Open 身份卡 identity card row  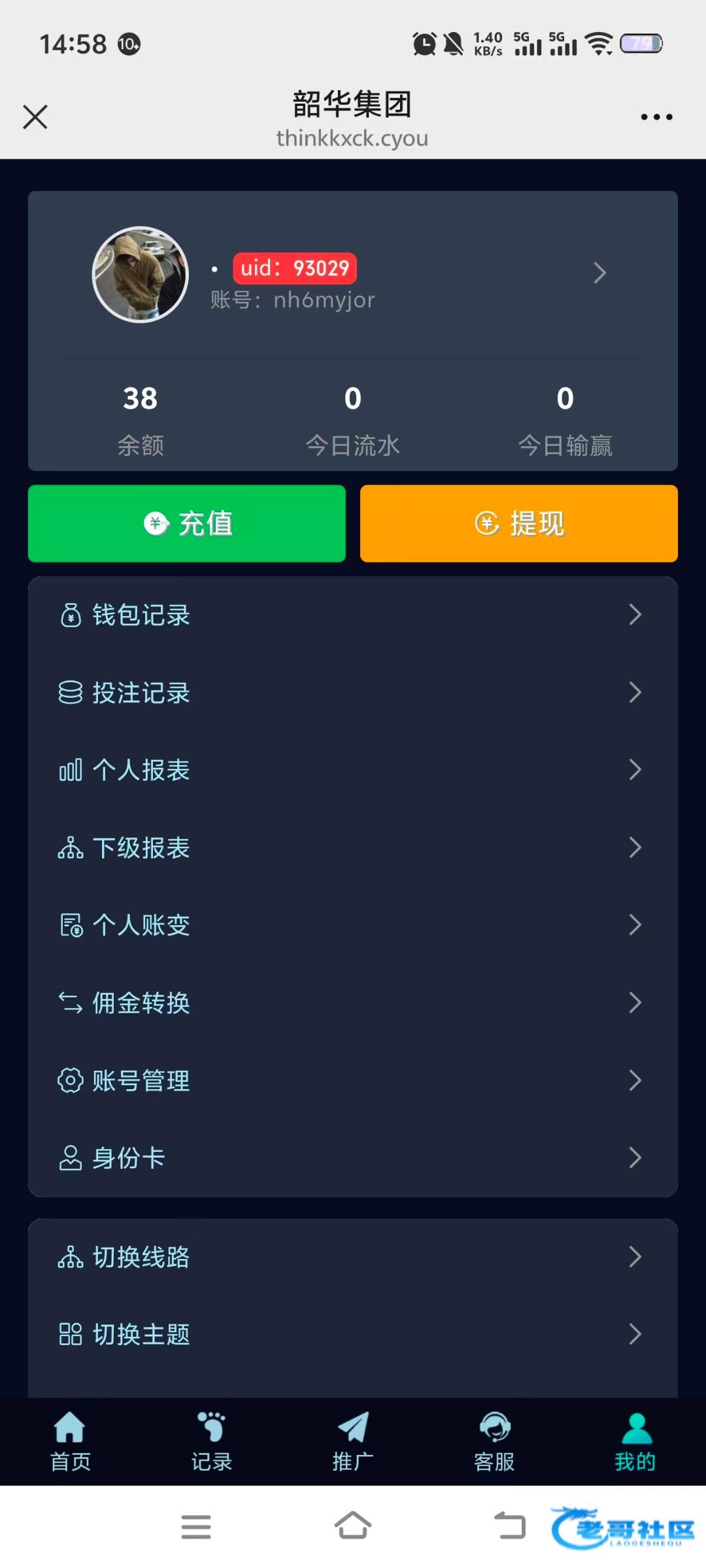point(353,1158)
